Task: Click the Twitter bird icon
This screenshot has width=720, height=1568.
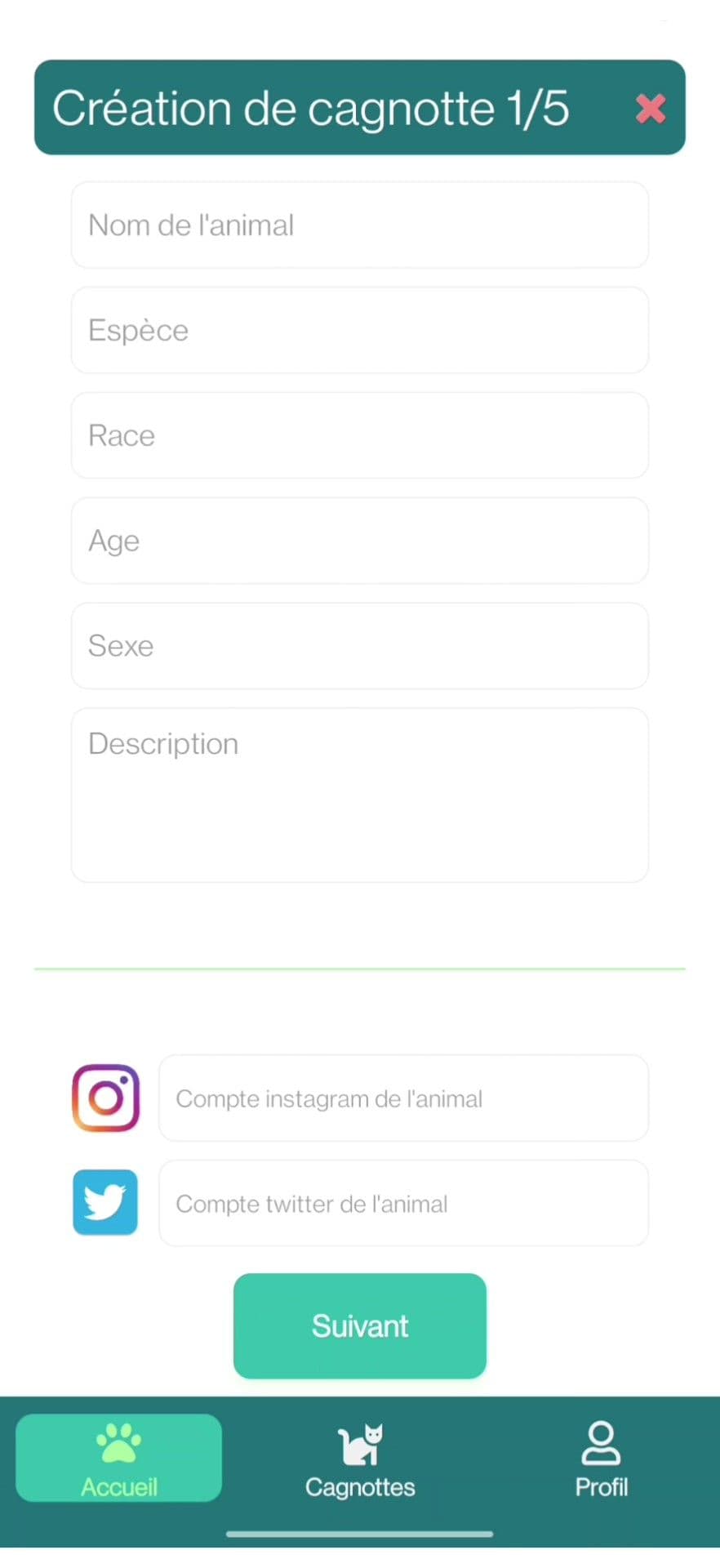Action: point(105,1202)
